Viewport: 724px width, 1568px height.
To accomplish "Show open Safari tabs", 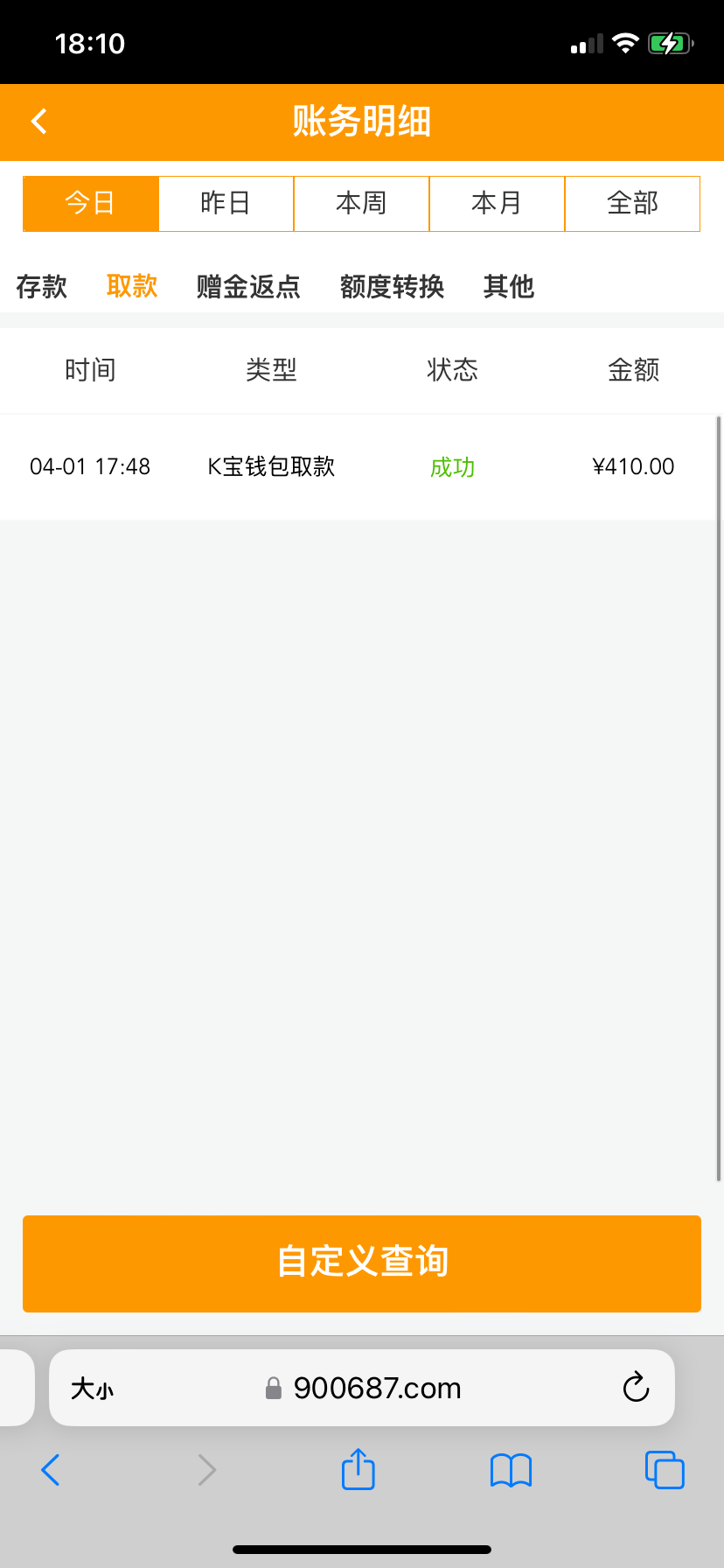I will click(x=664, y=1470).
